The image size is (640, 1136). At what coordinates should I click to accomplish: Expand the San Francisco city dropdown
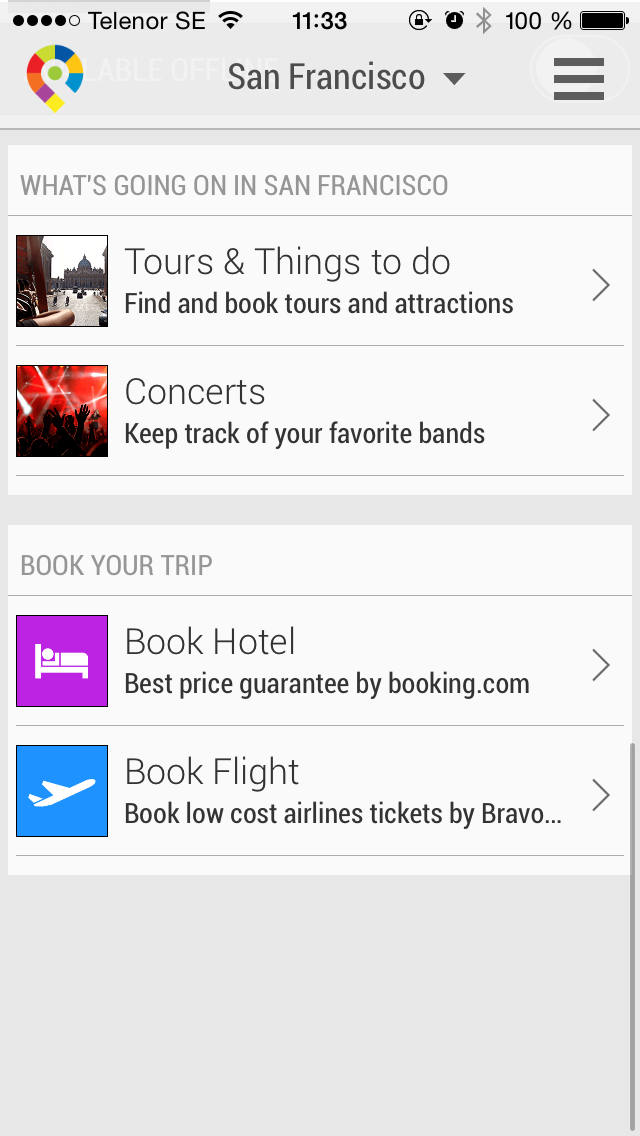[x=346, y=78]
